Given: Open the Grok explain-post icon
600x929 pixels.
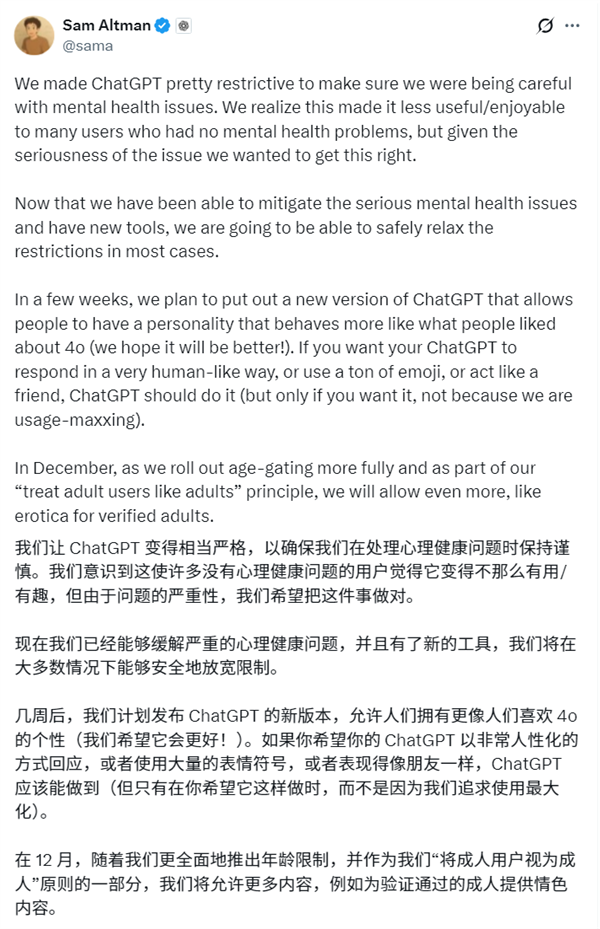Looking at the screenshot, I should pyautogui.click(x=547, y=27).
